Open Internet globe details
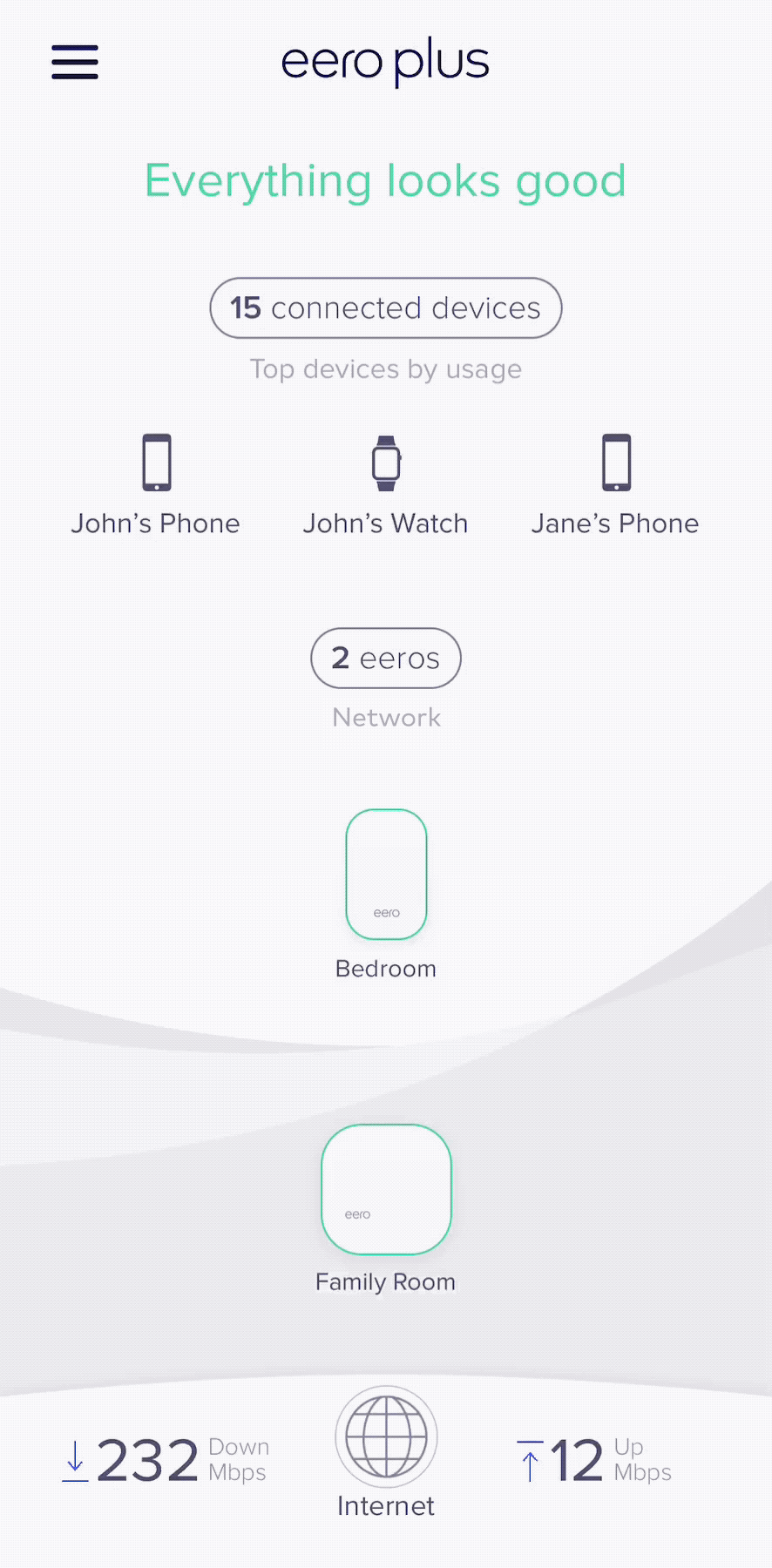This screenshot has width=772, height=1568. pos(386,1437)
